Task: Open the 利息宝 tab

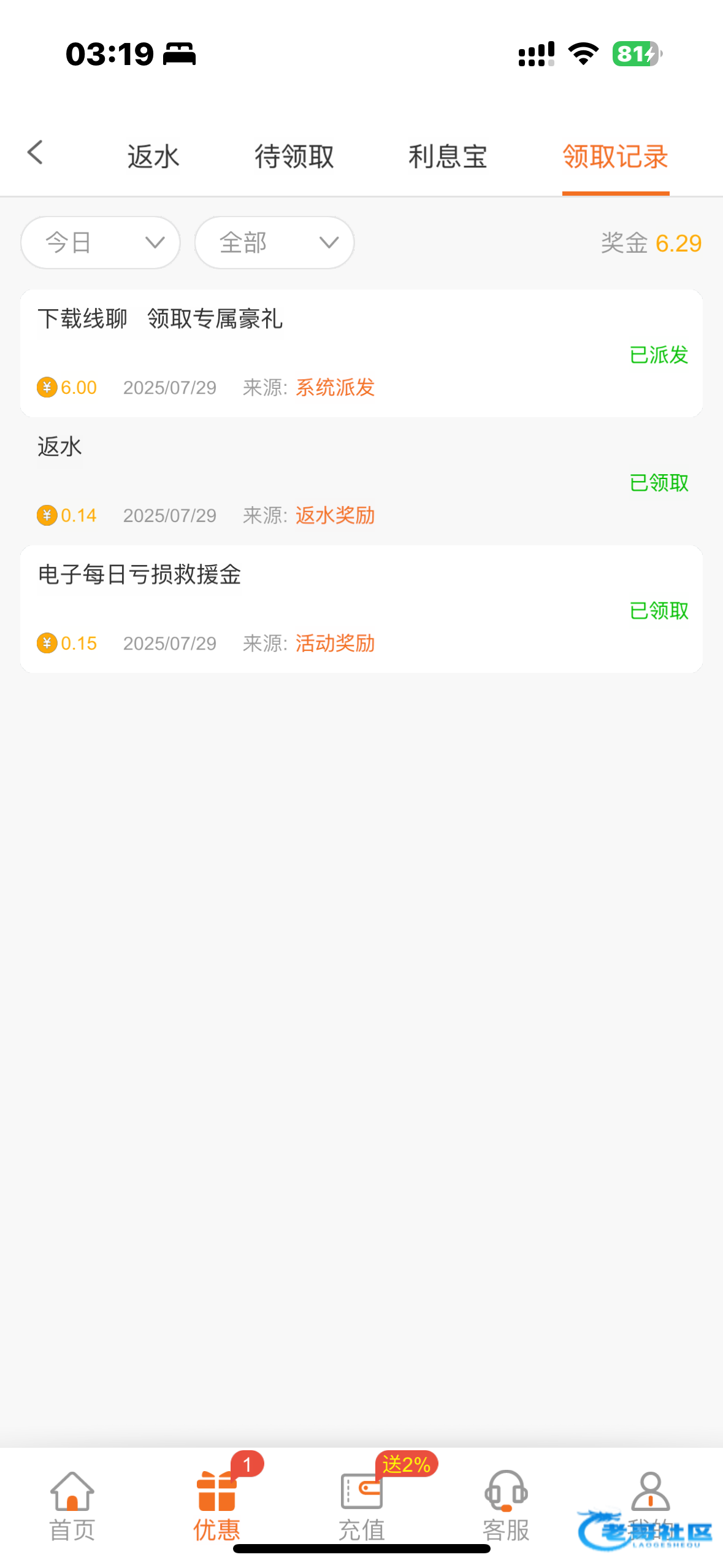Action: tap(448, 156)
